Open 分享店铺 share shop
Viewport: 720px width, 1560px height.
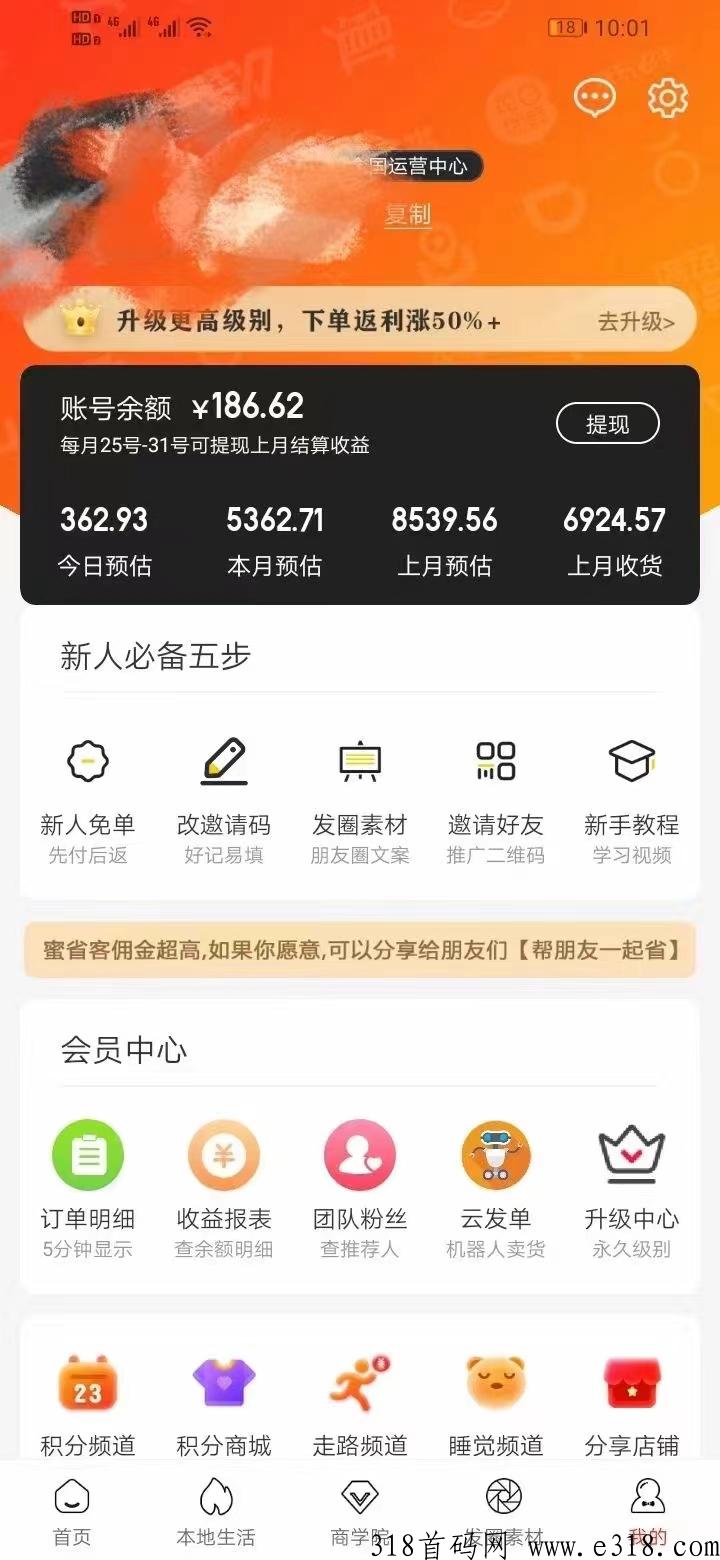632,1406
